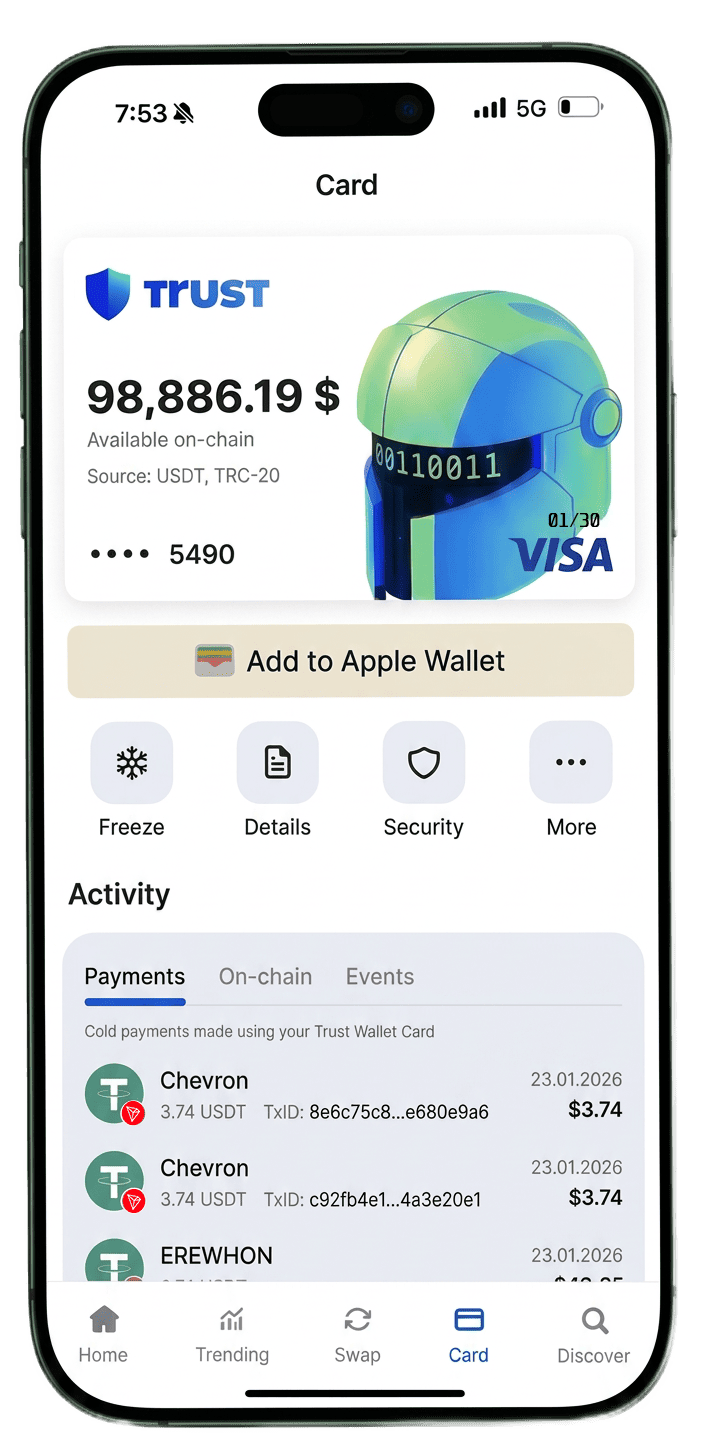Open the EREWHON payment
The height and width of the screenshot is (1444, 720).
[x=353, y=1260]
